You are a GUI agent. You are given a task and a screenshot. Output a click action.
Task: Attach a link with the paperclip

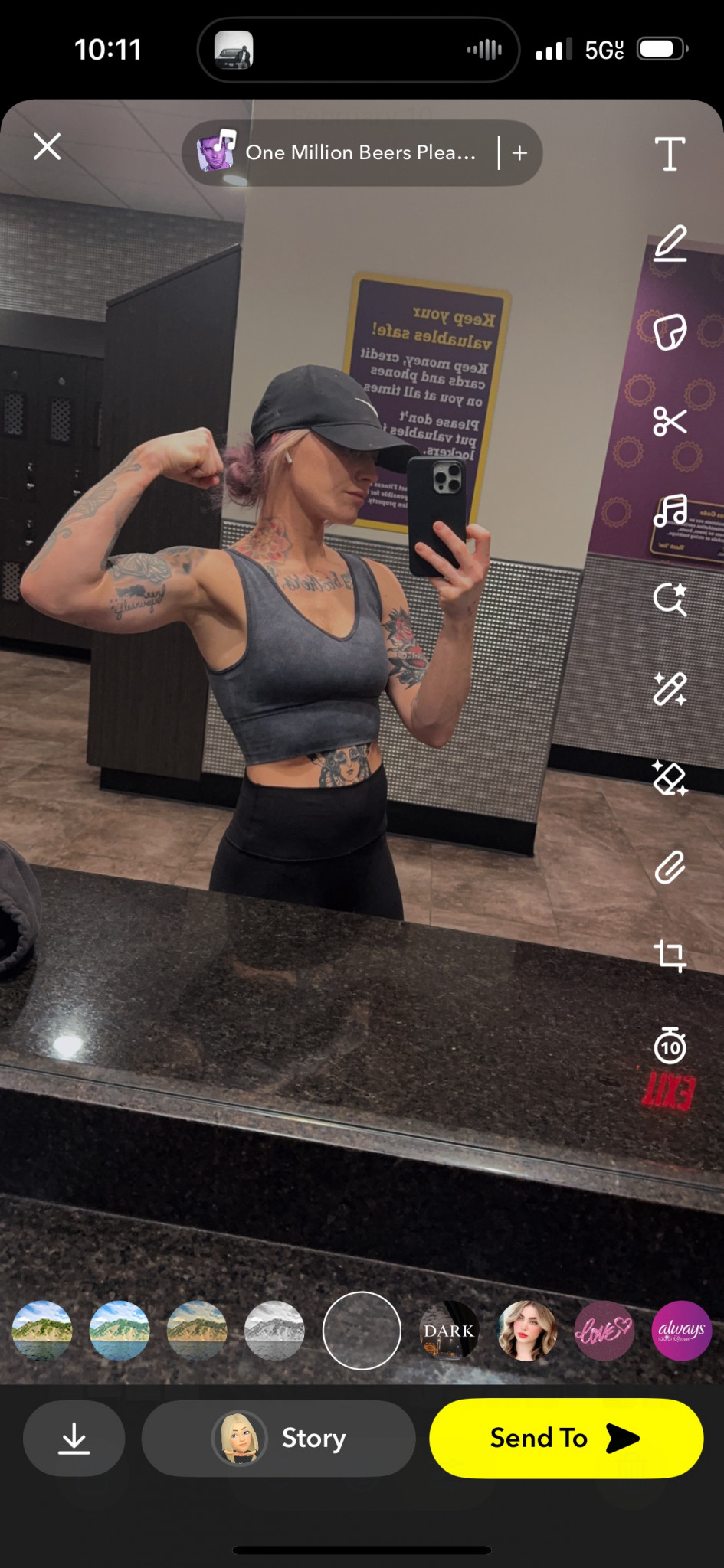(670, 867)
